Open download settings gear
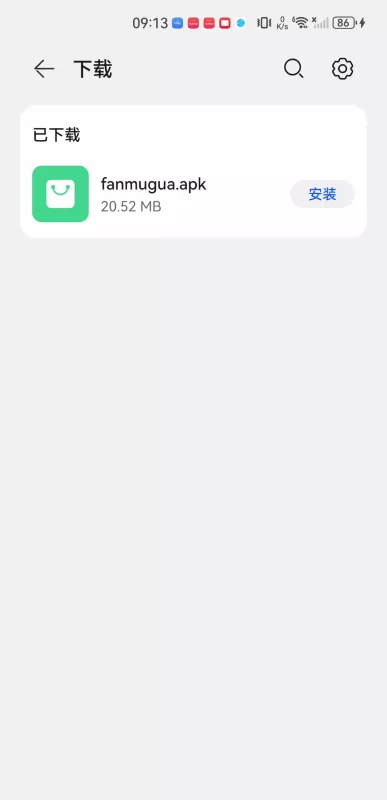This screenshot has height=800, width=387. pos(343,69)
